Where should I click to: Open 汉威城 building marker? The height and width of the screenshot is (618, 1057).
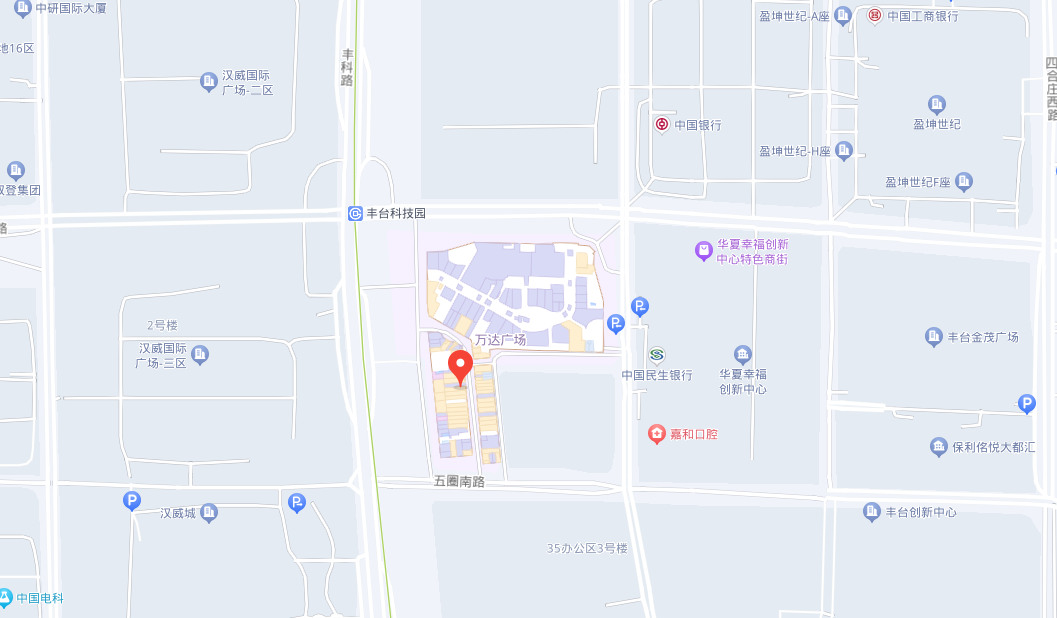[208, 513]
